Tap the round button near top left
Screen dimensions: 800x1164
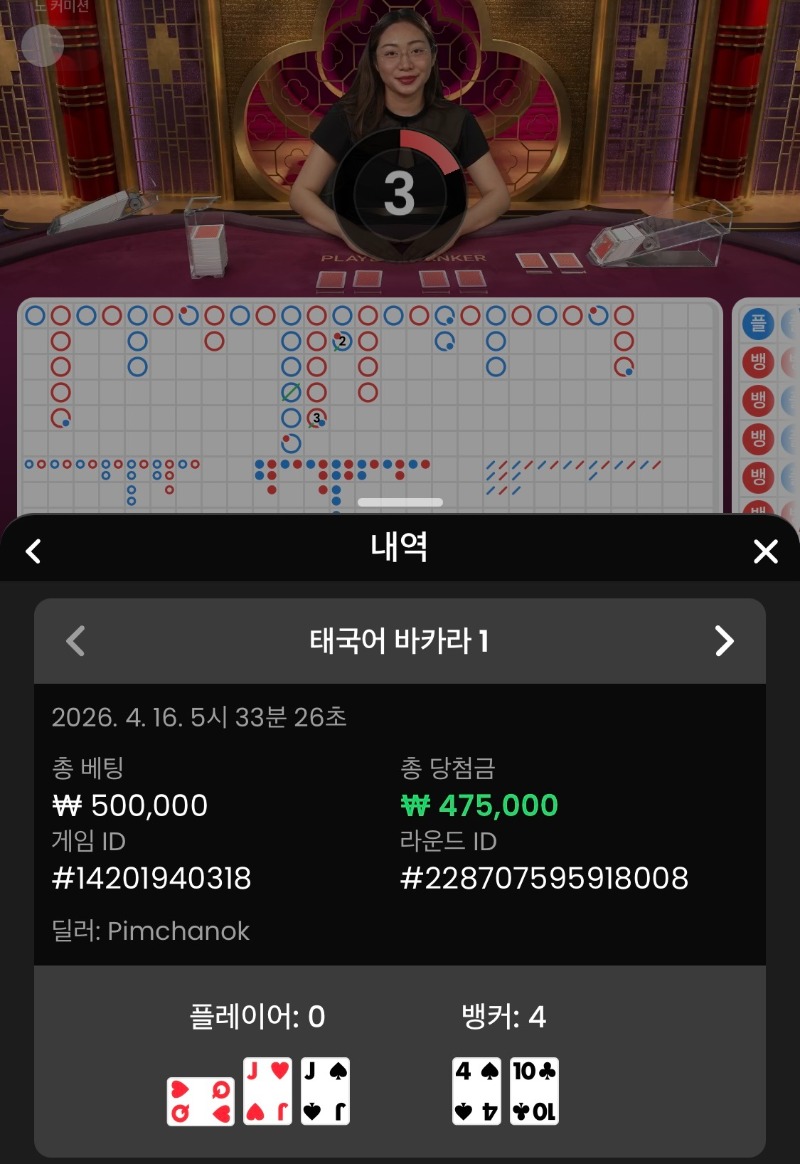click(x=42, y=45)
